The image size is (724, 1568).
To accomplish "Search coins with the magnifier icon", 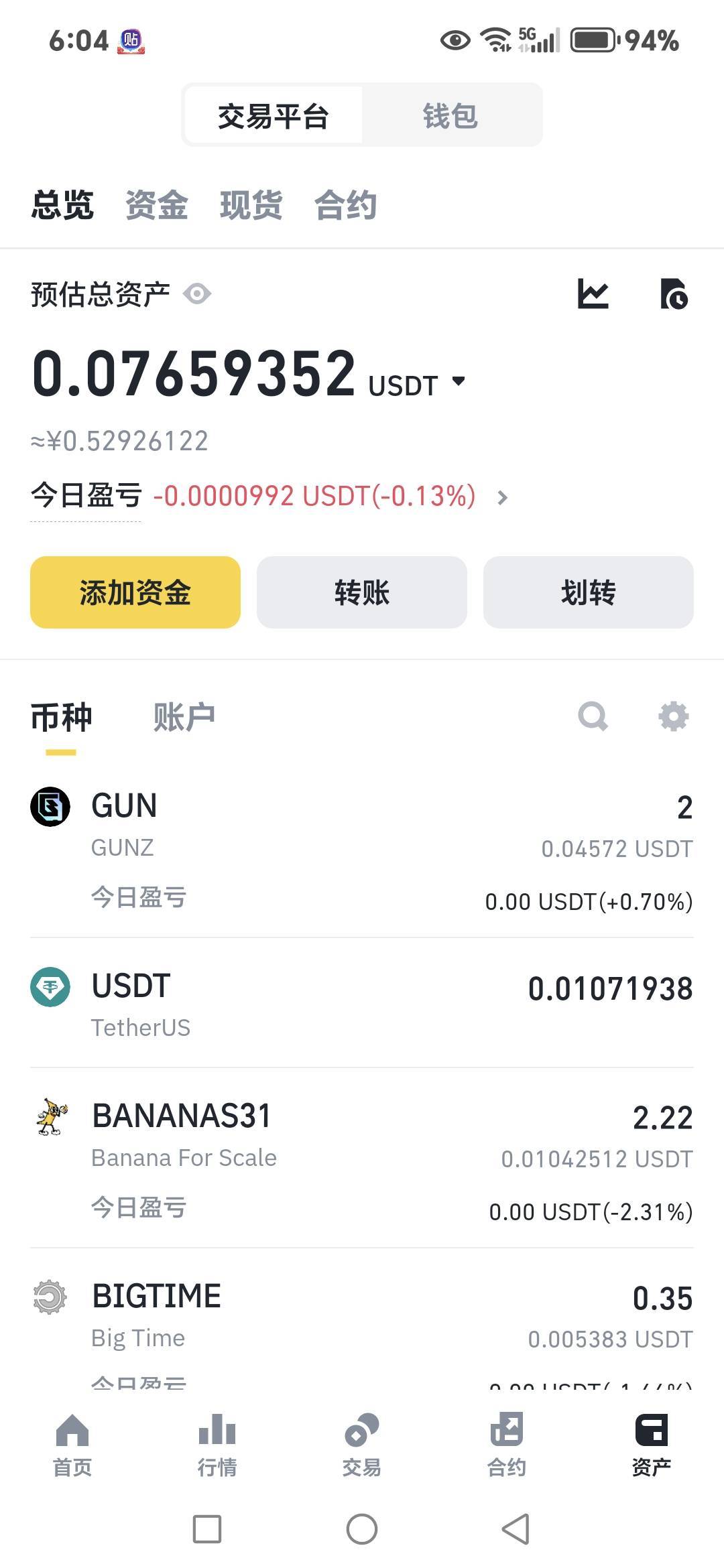I will (x=593, y=716).
